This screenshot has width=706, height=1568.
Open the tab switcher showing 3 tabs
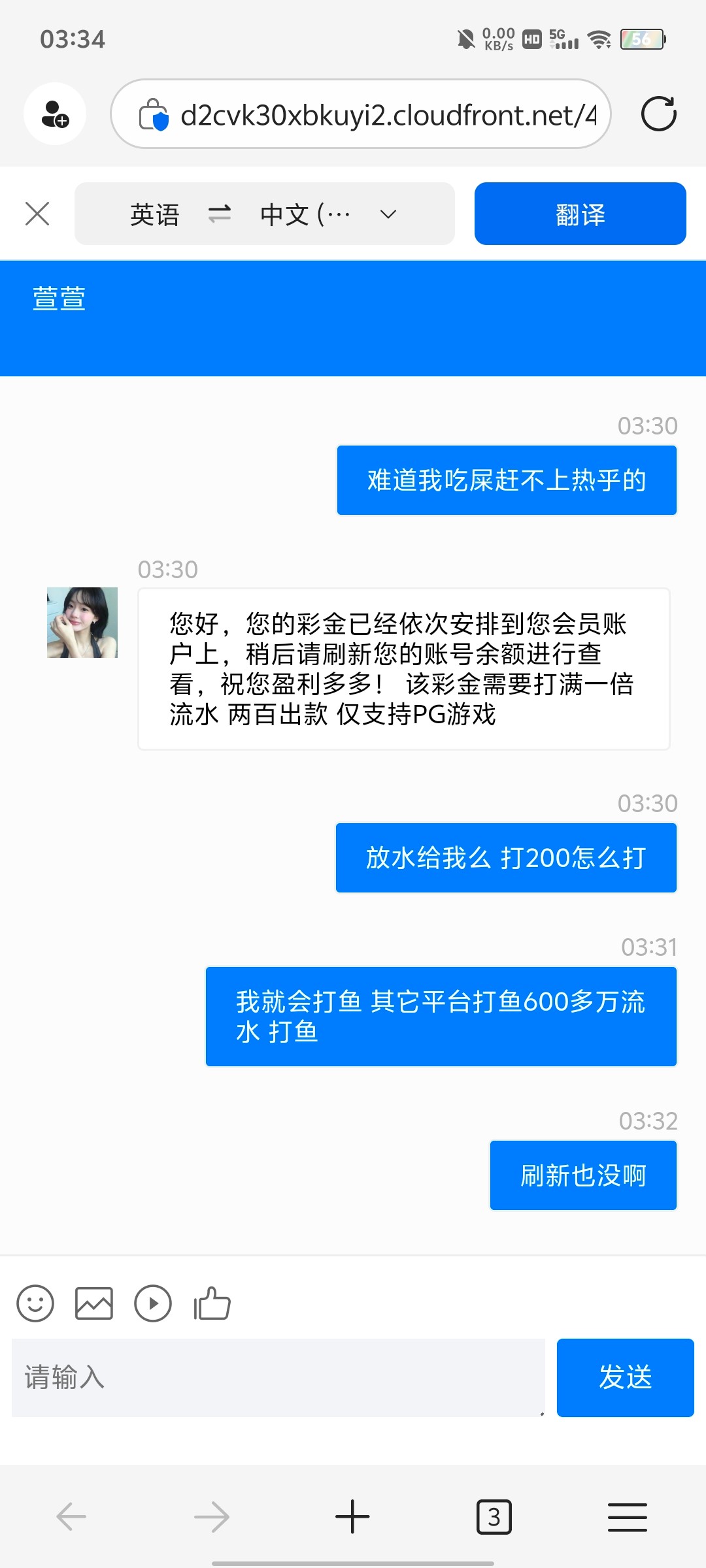click(494, 1516)
